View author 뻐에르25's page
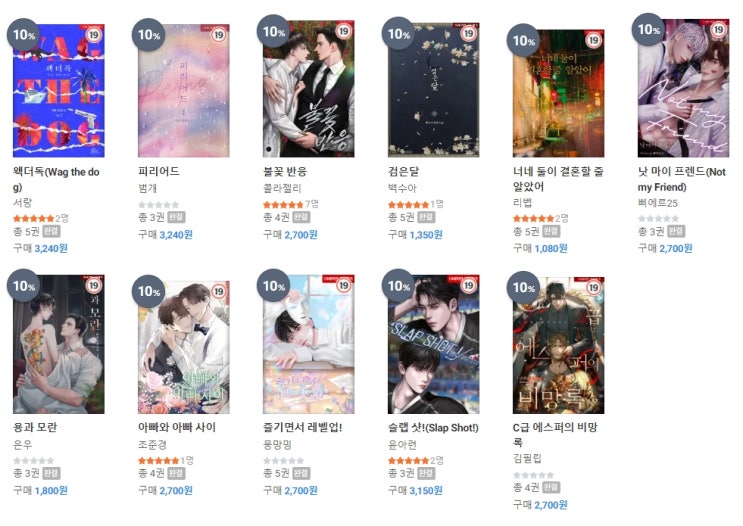This screenshot has height=526, width=743. (658, 203)
